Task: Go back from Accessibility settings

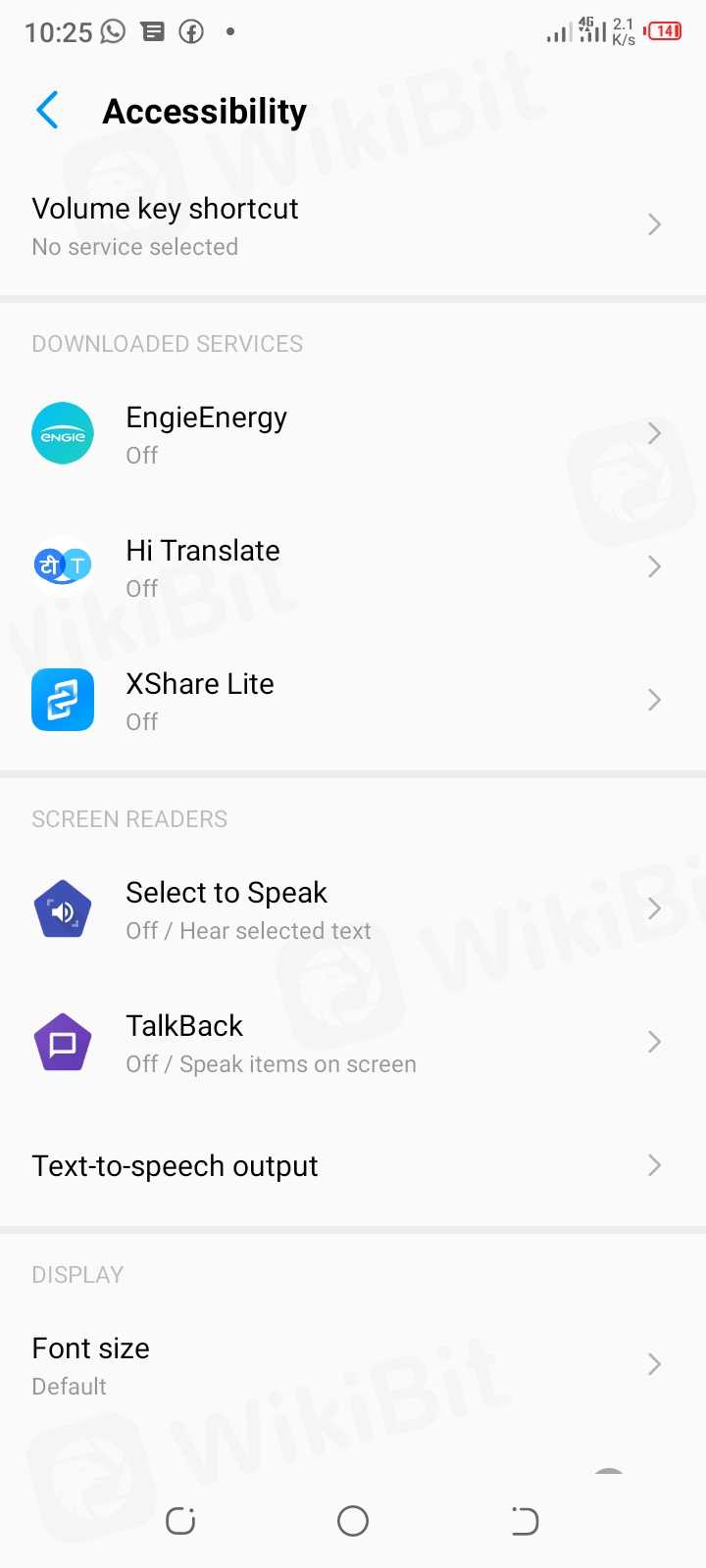Action: (x=47, y=111)
